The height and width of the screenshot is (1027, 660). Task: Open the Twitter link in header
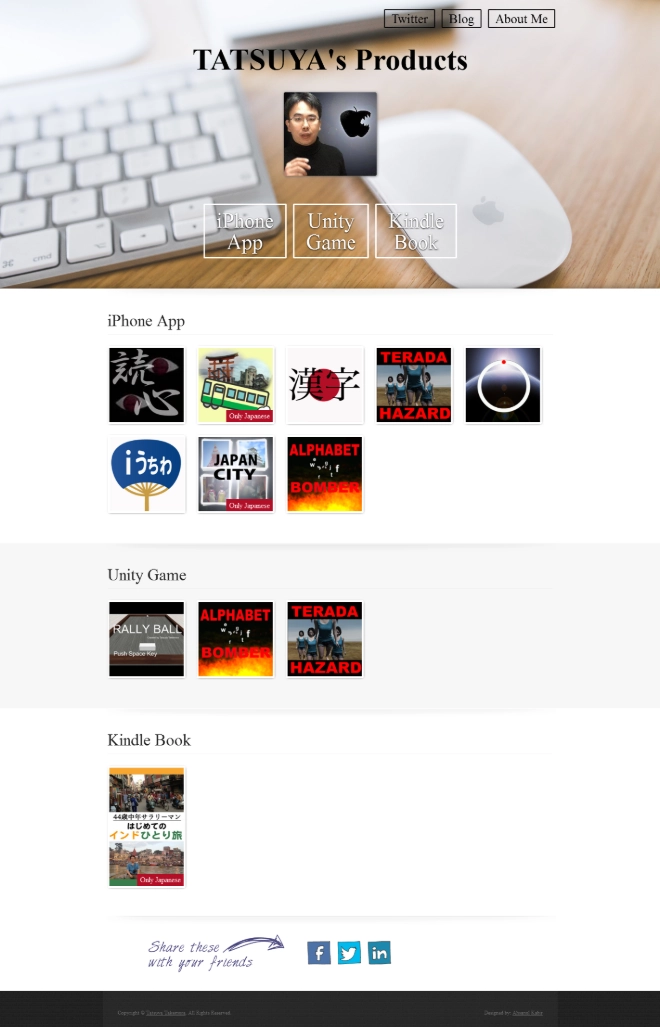point(410,19)
